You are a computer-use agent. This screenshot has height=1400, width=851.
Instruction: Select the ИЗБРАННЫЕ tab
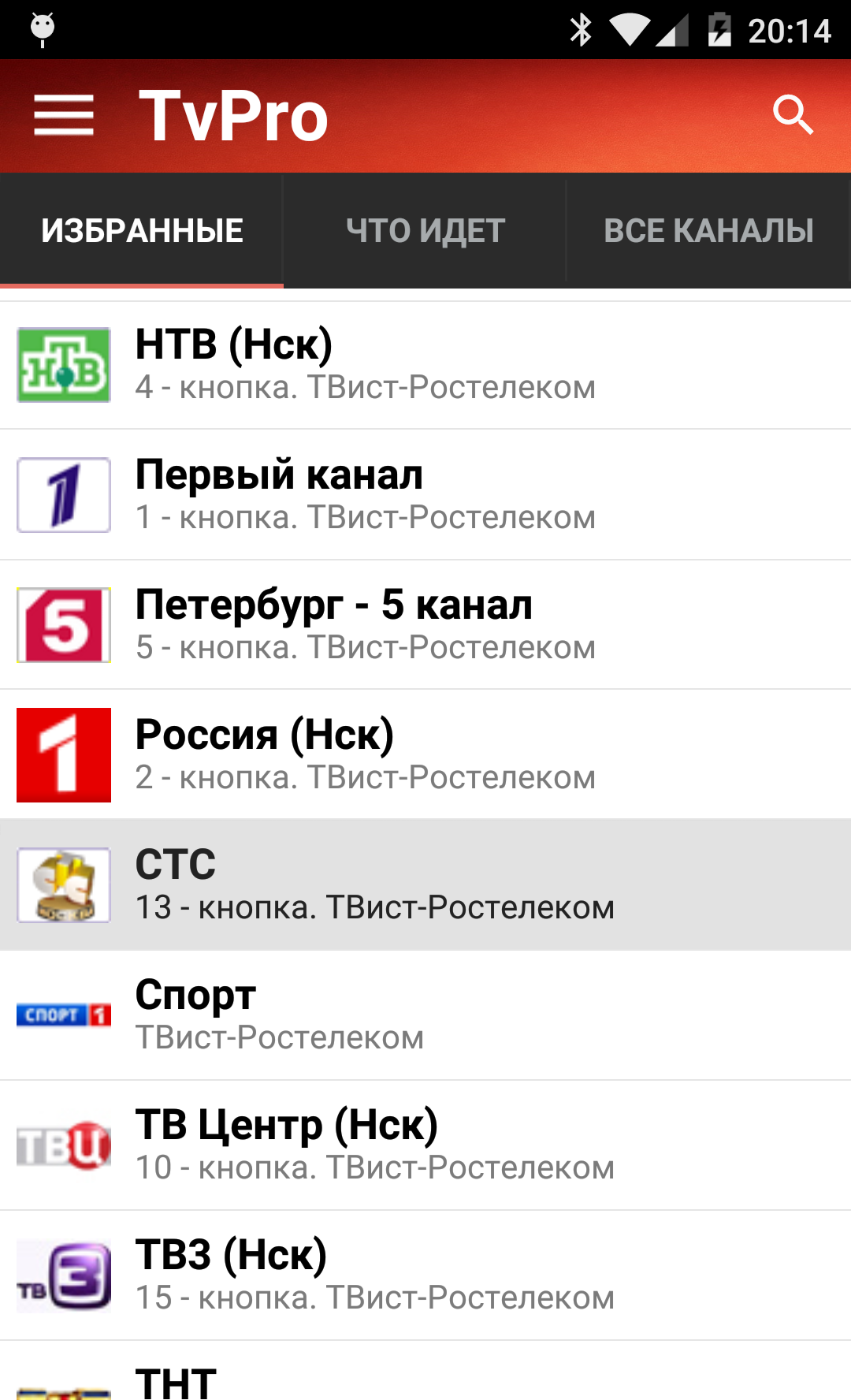(142, 231)
